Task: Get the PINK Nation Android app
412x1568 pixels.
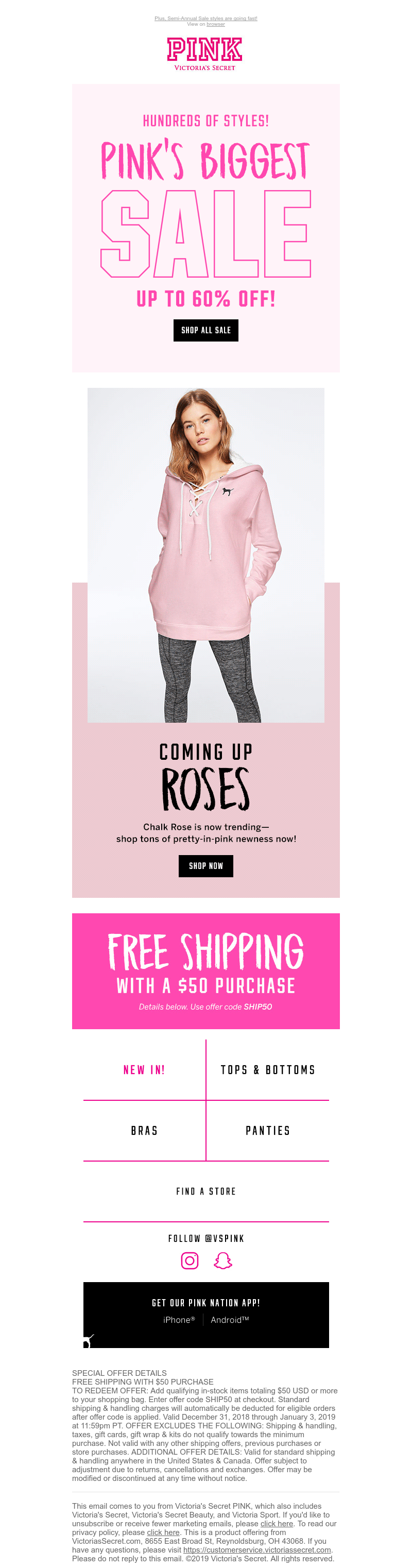Action: click(x=229, y=1320)
